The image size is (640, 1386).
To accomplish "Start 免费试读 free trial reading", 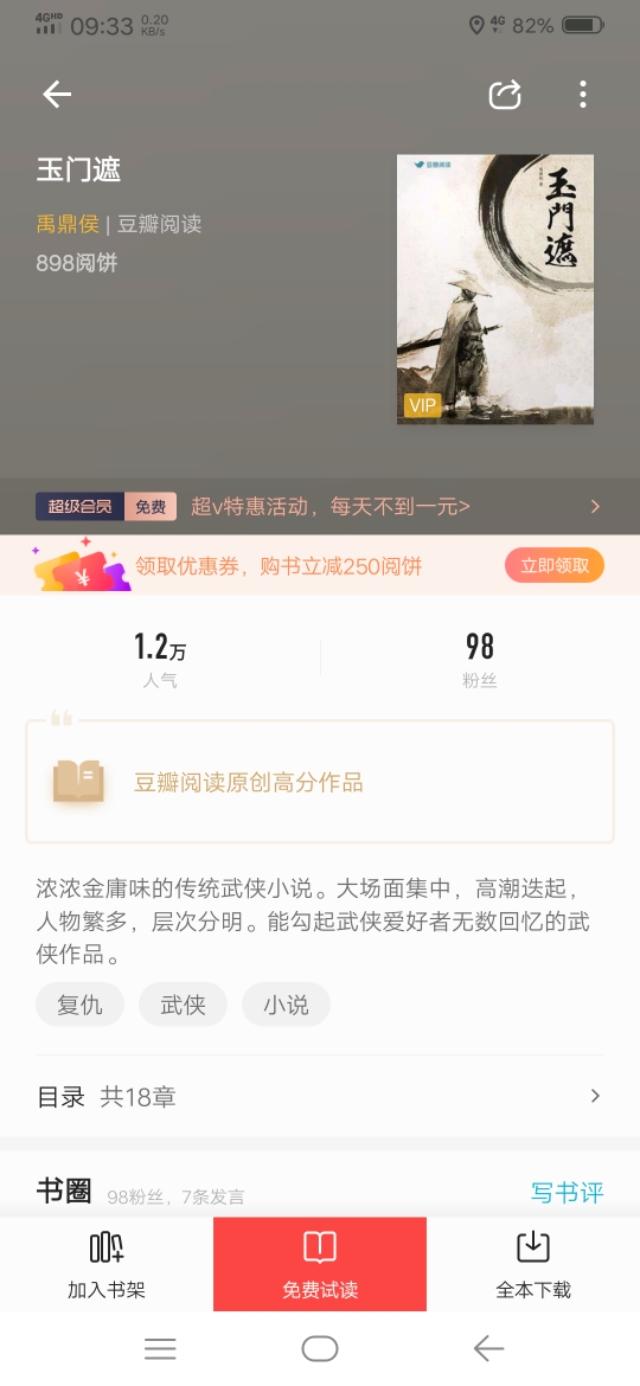I will 320,1264.
